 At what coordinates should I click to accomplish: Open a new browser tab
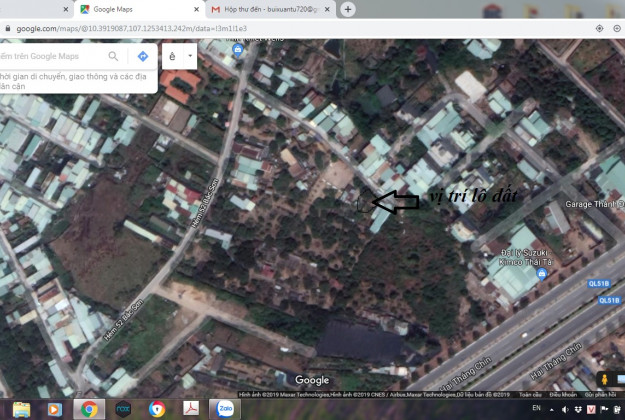[348, 9]
